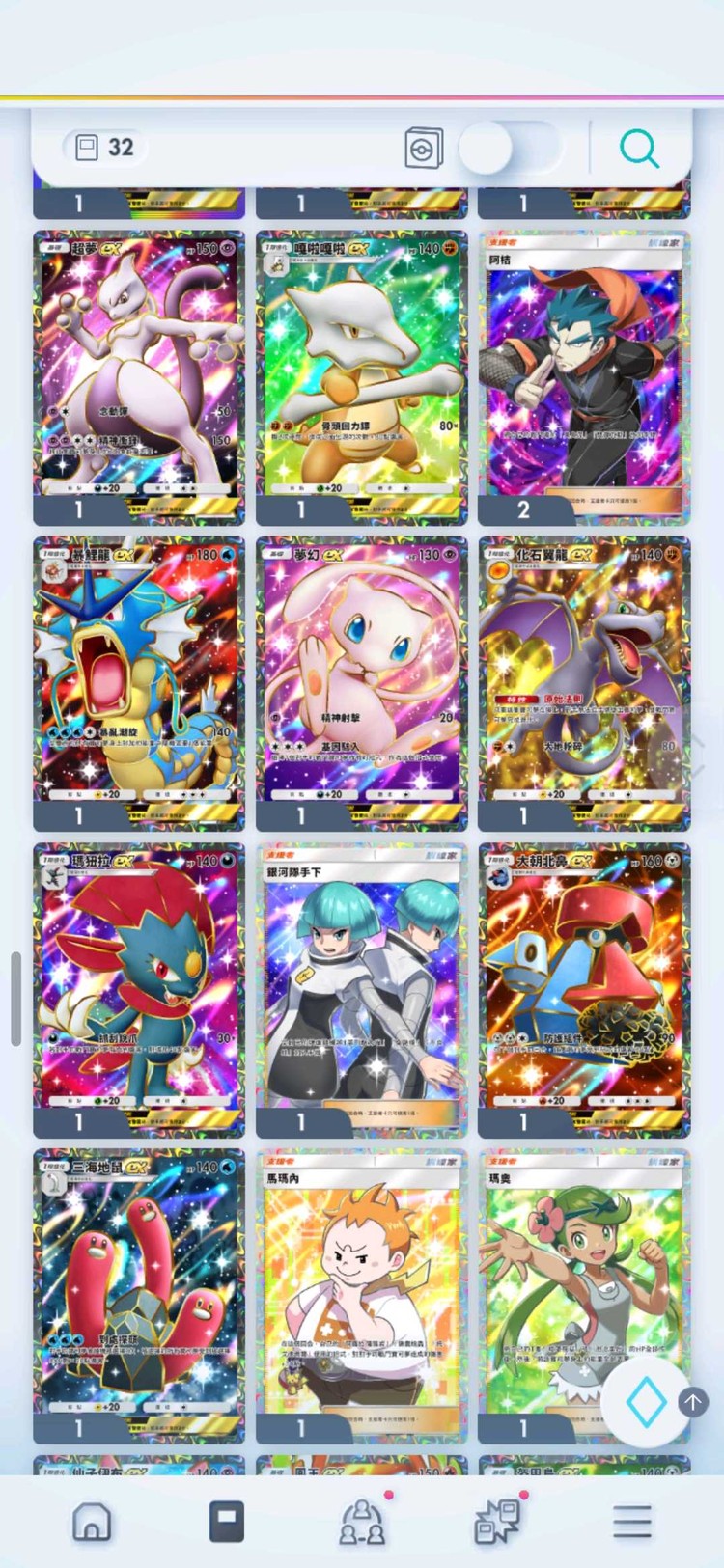This screenshot has width=724, height=1568.
Task: Open the hamburger menu
Action: 632,1522
